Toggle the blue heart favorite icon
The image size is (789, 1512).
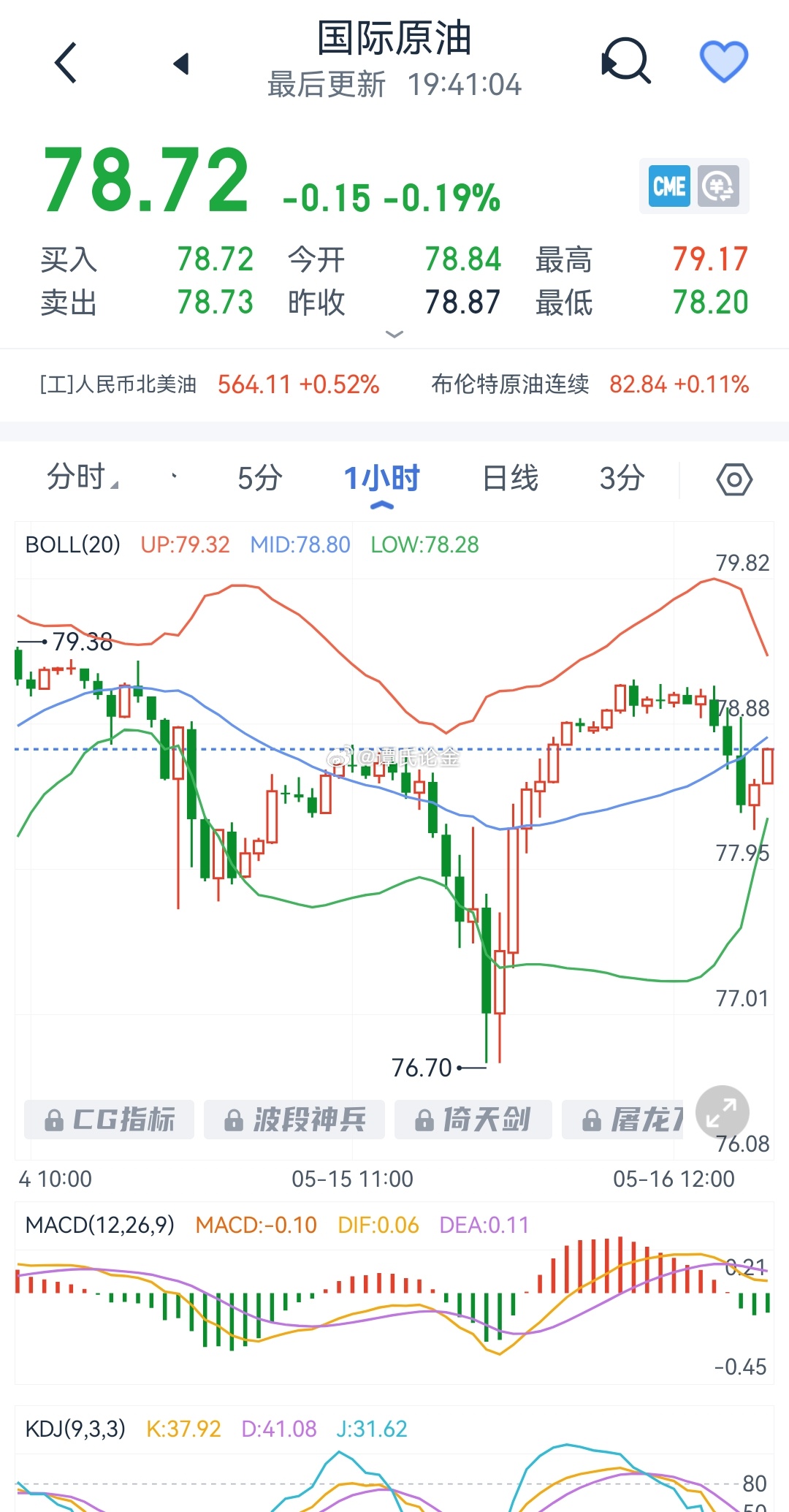[724, 61]
